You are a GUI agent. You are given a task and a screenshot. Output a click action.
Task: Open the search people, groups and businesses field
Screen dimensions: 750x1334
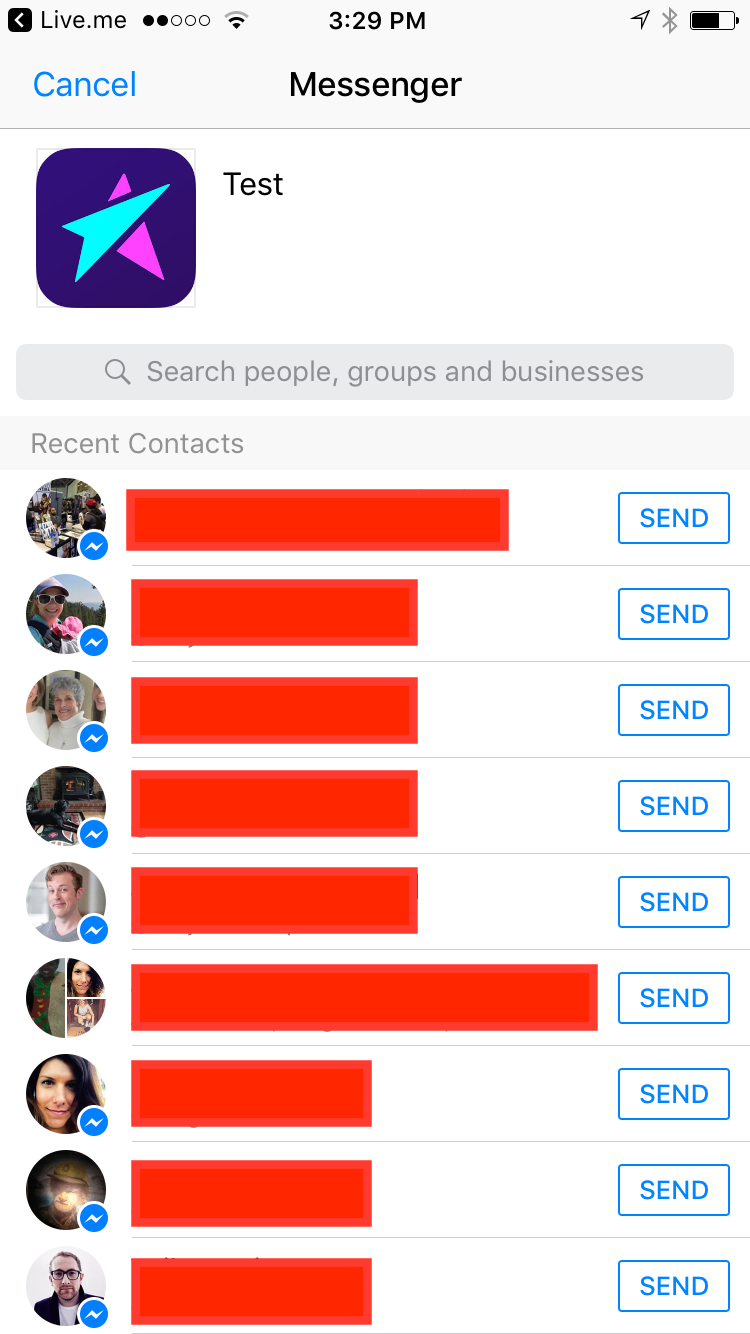[x=375, y=372]
